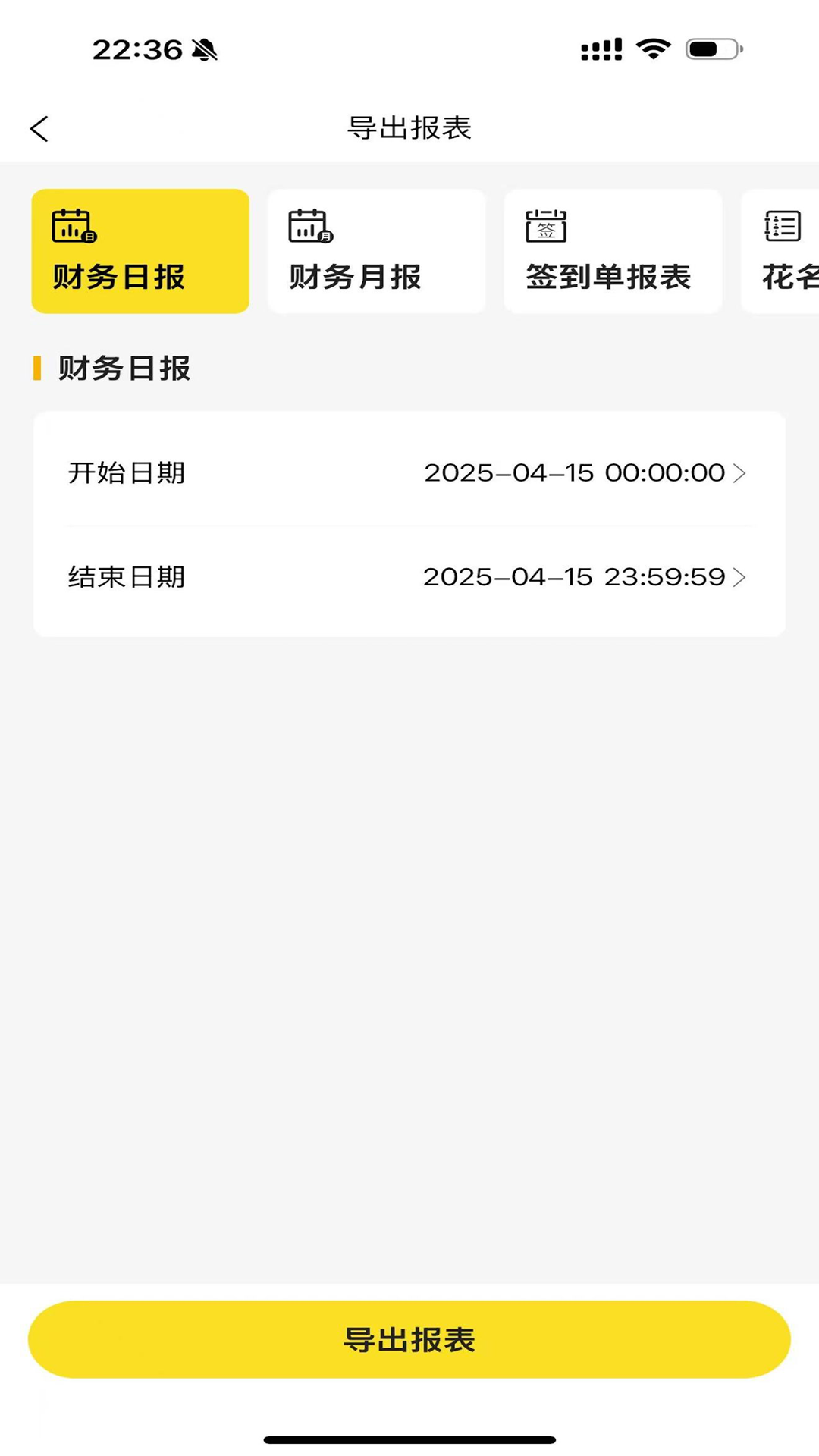Tap the 22:36 time in status bar
The width and height of the screenshot is (819, 1456).
[140, 49]
